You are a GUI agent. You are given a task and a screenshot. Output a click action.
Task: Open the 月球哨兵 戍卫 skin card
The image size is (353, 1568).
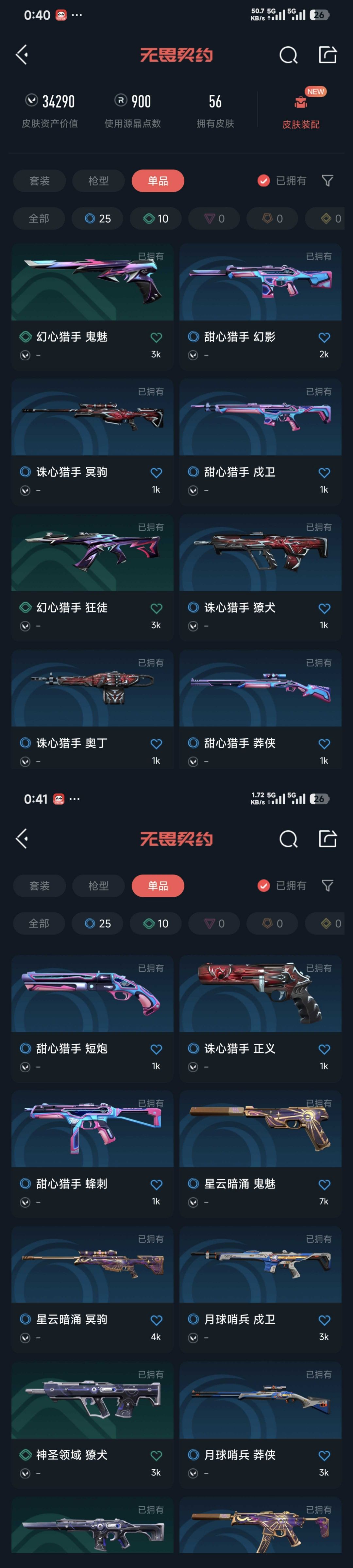pyautogui.click(x=261, y=1289)
